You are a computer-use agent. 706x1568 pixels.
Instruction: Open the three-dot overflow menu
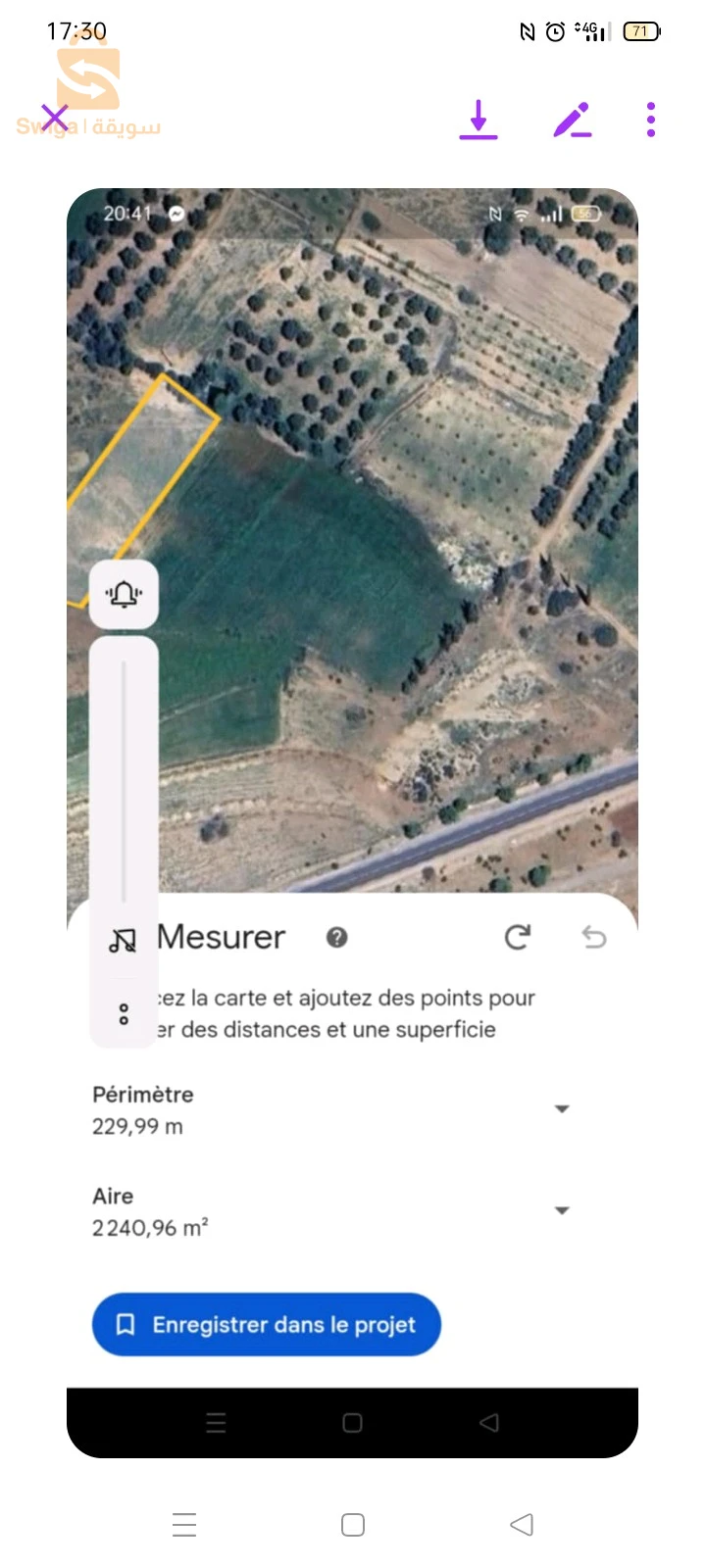coord(649,120)
